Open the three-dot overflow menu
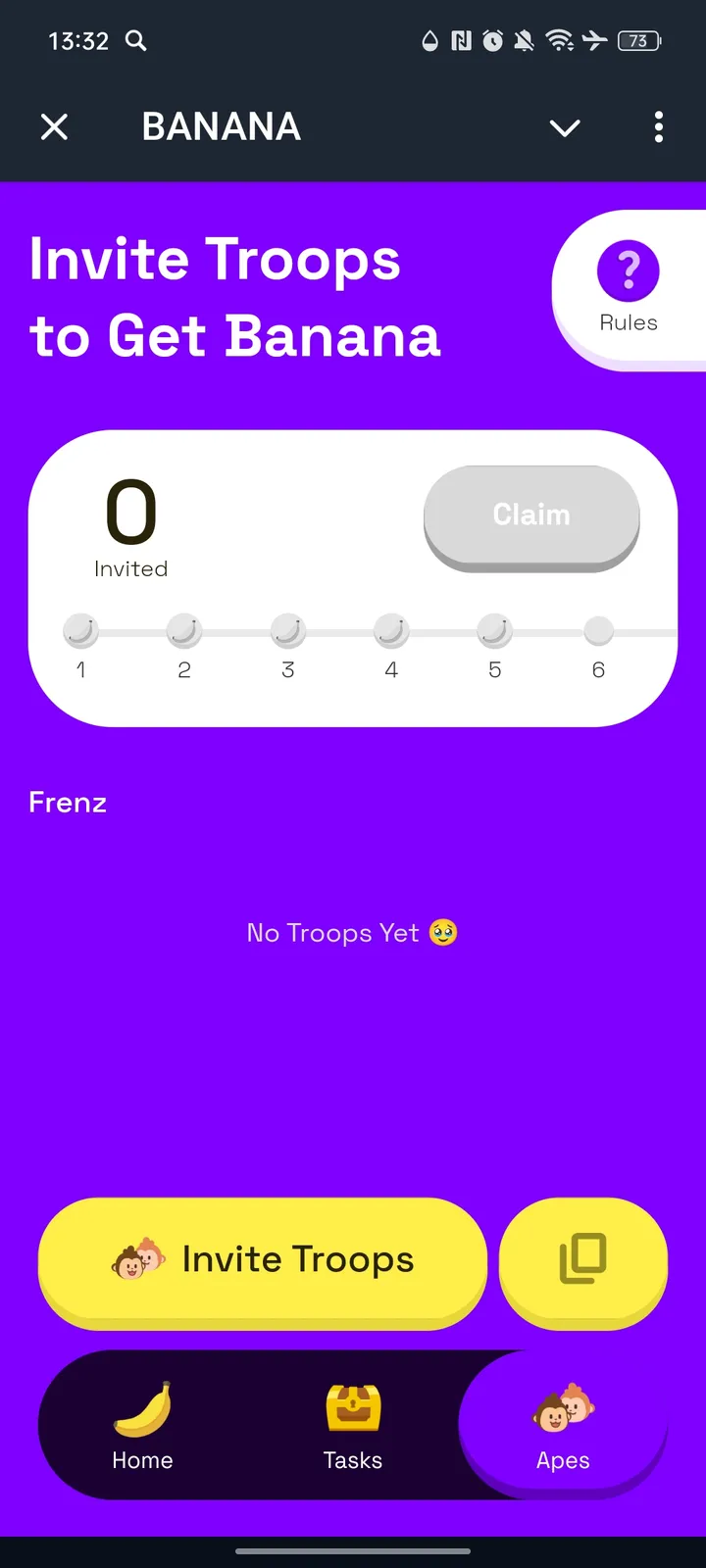The height and width of the screenshot is (1568, 706). point(658,127)
